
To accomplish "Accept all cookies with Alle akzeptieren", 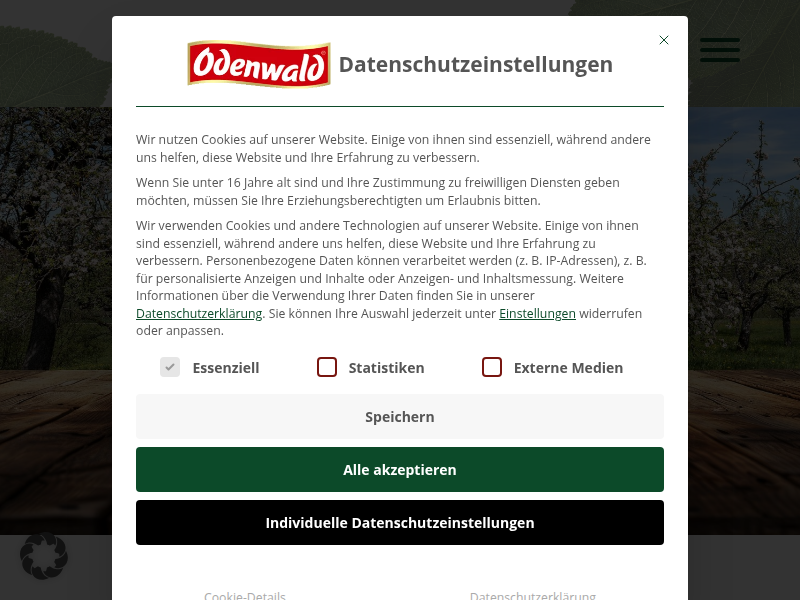I will tap(399, 469).
